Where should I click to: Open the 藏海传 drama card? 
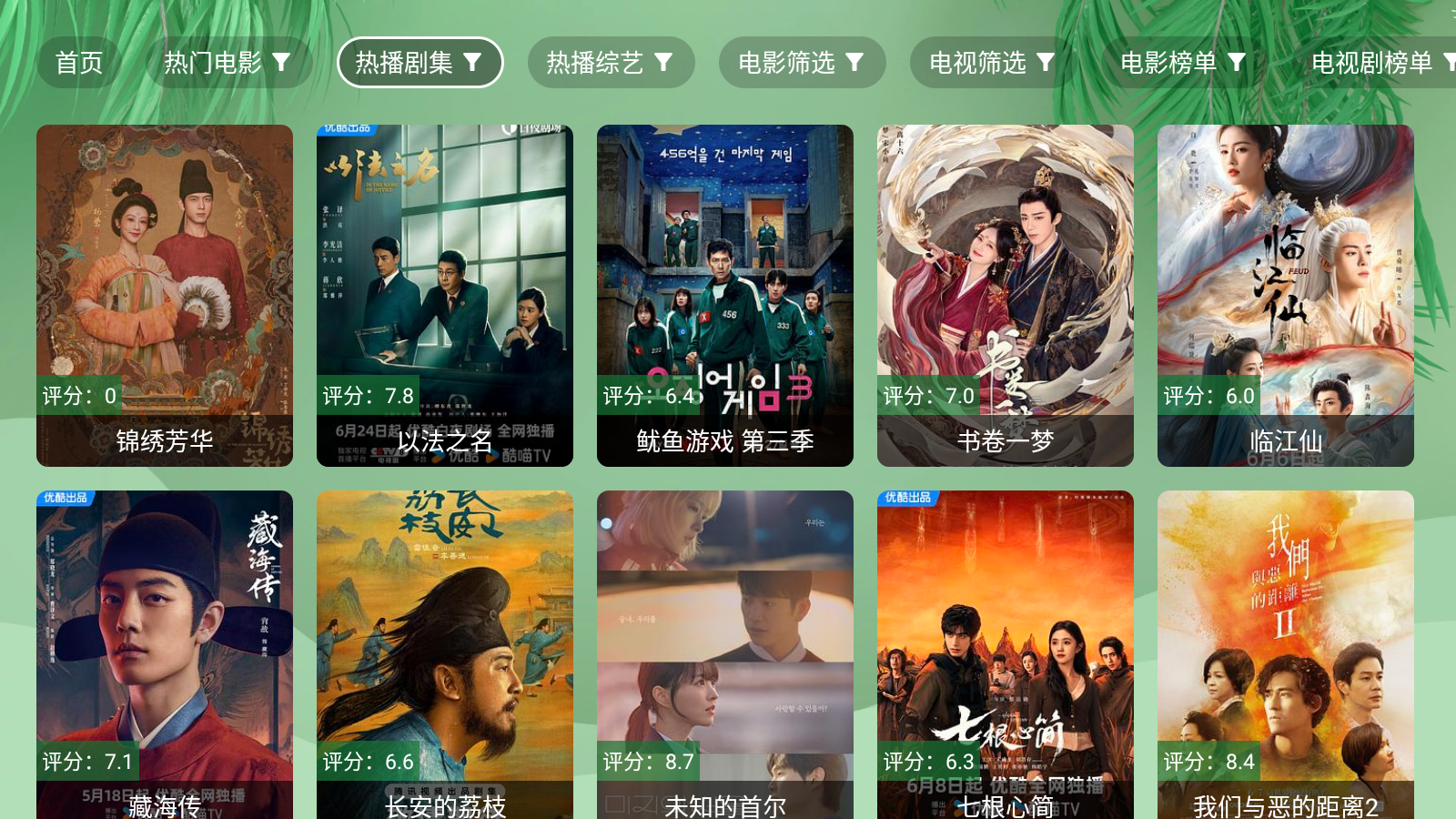tap(165, 655)
